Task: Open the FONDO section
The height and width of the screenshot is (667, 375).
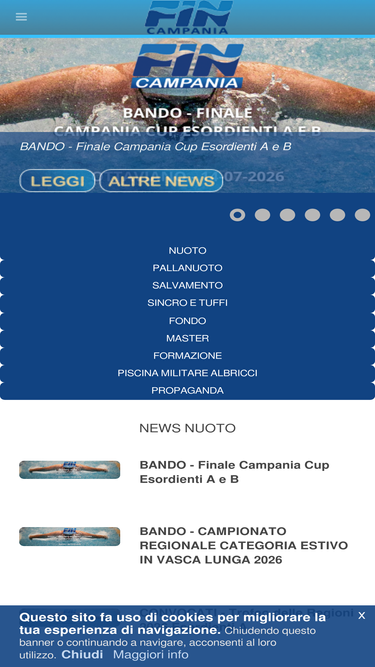Action: pyautogui.click(x=188, y=321)
